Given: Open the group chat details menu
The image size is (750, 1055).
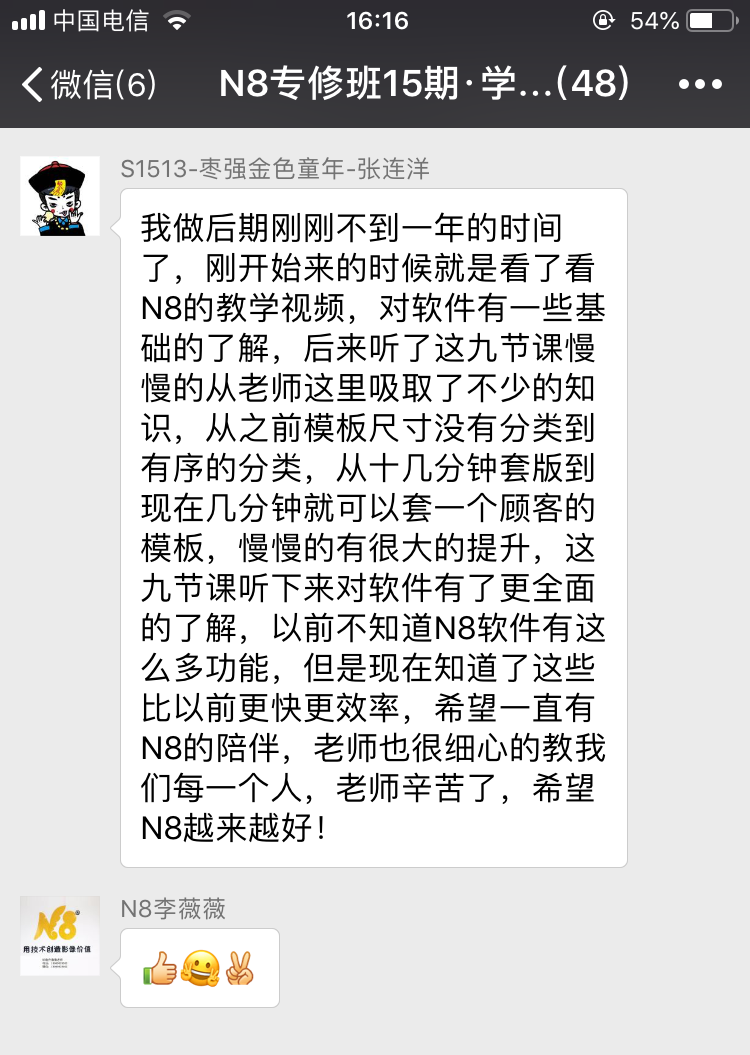Looking at the screenshot, I should point(700,85).
